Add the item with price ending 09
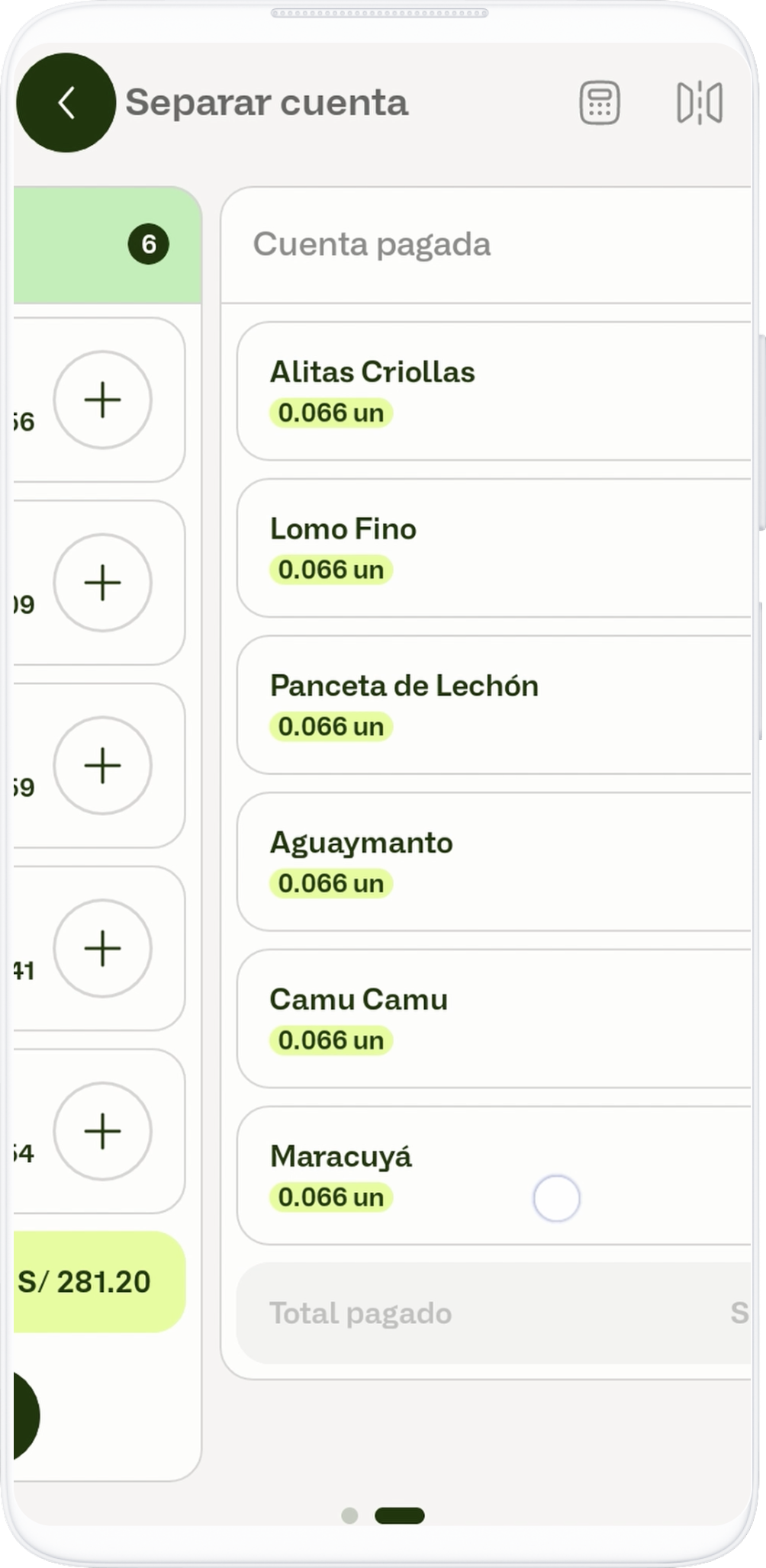Viewport: 766px width, 1568px height. click(102, 583)
